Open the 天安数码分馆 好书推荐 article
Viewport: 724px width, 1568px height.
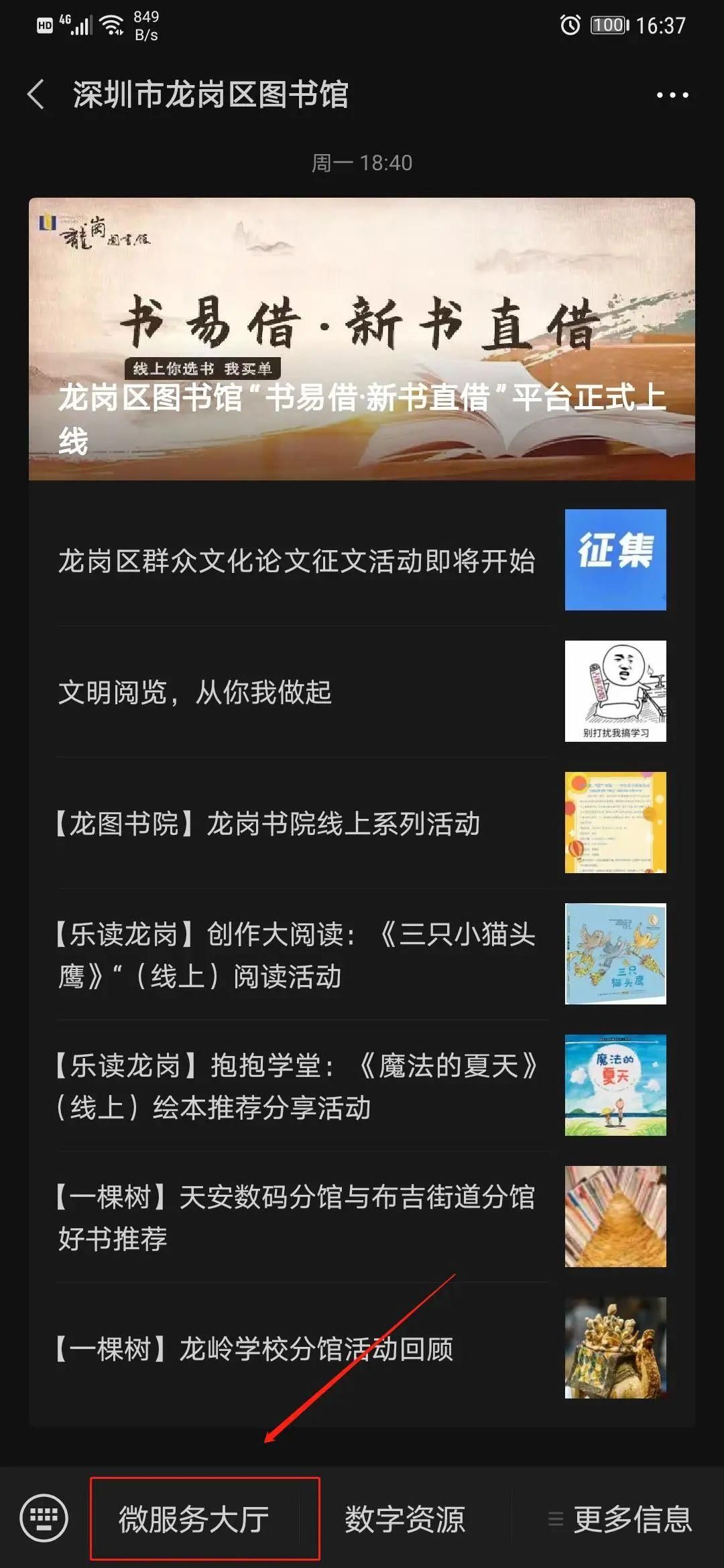click(296, 1218)
